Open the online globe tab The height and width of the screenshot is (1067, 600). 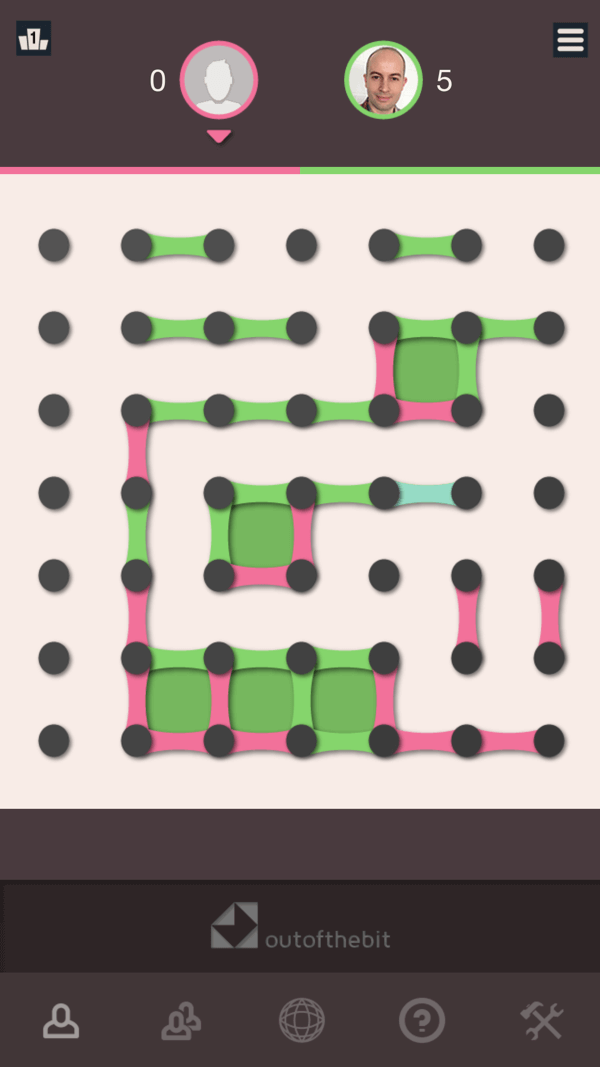pyautogui.click(x=302, y=1021)
